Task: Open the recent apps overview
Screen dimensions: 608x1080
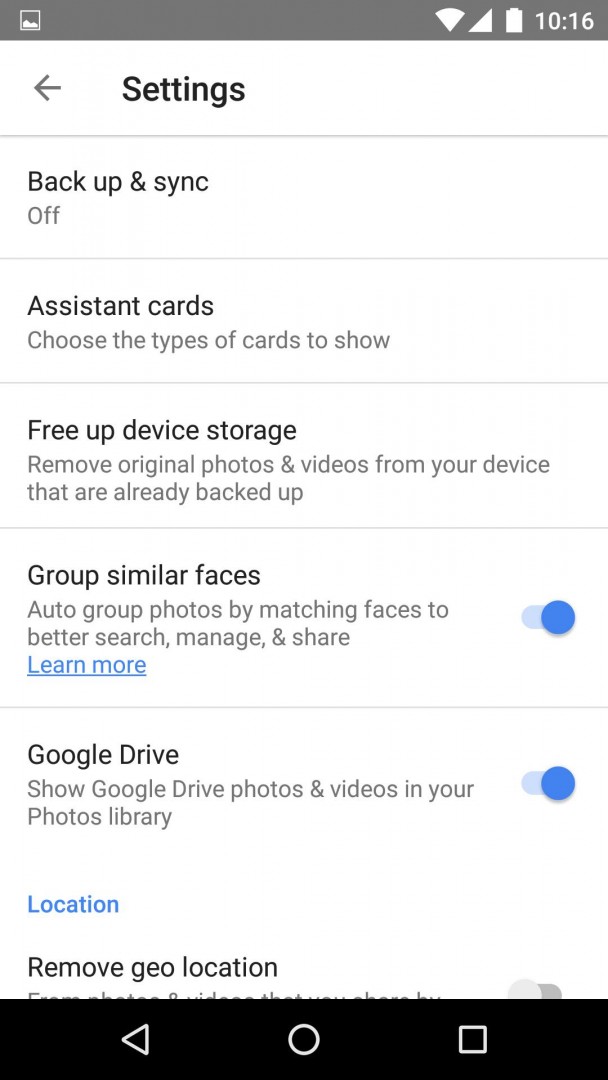Action: pyautogui.click(x=472, y=1040)
